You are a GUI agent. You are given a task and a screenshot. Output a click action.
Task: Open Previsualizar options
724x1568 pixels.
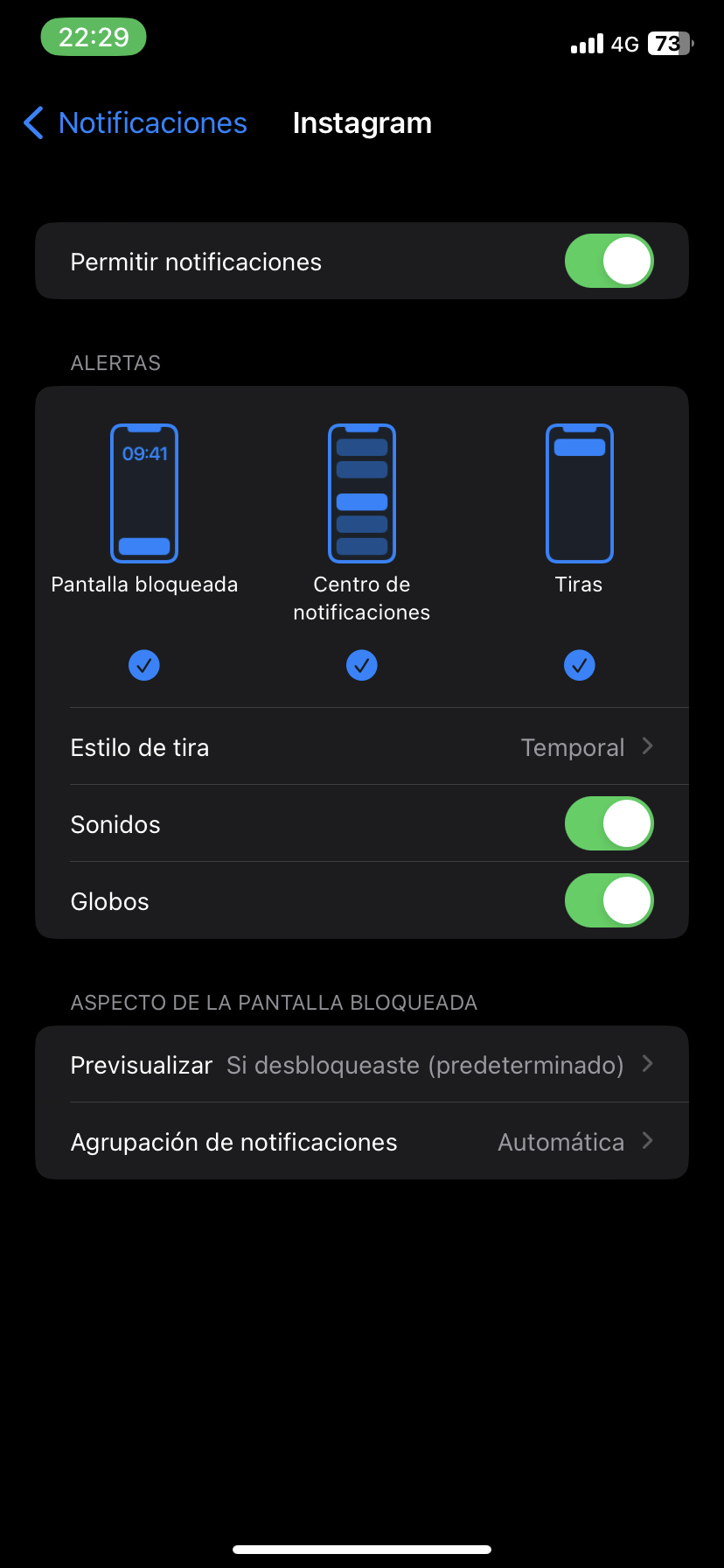[362, 1065]
